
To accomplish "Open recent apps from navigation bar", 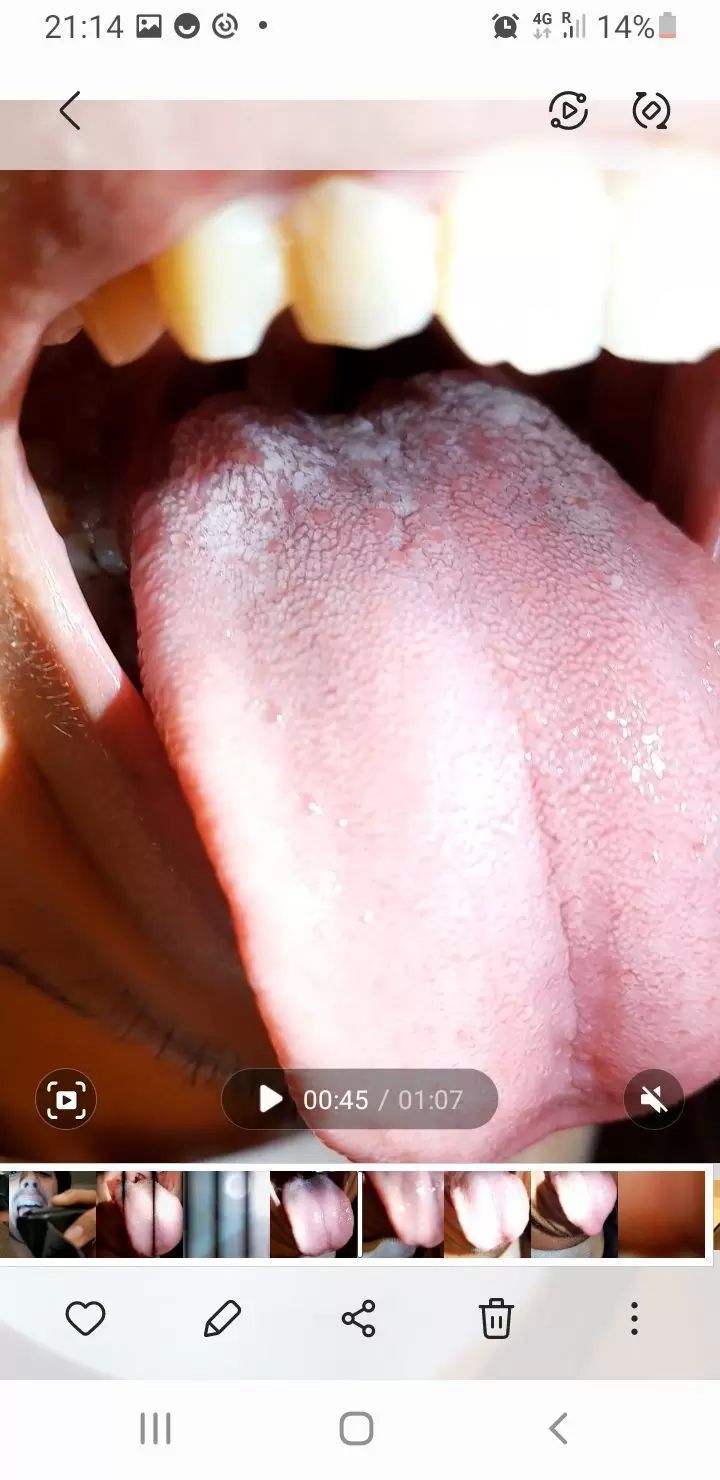I will point(155,1429).
